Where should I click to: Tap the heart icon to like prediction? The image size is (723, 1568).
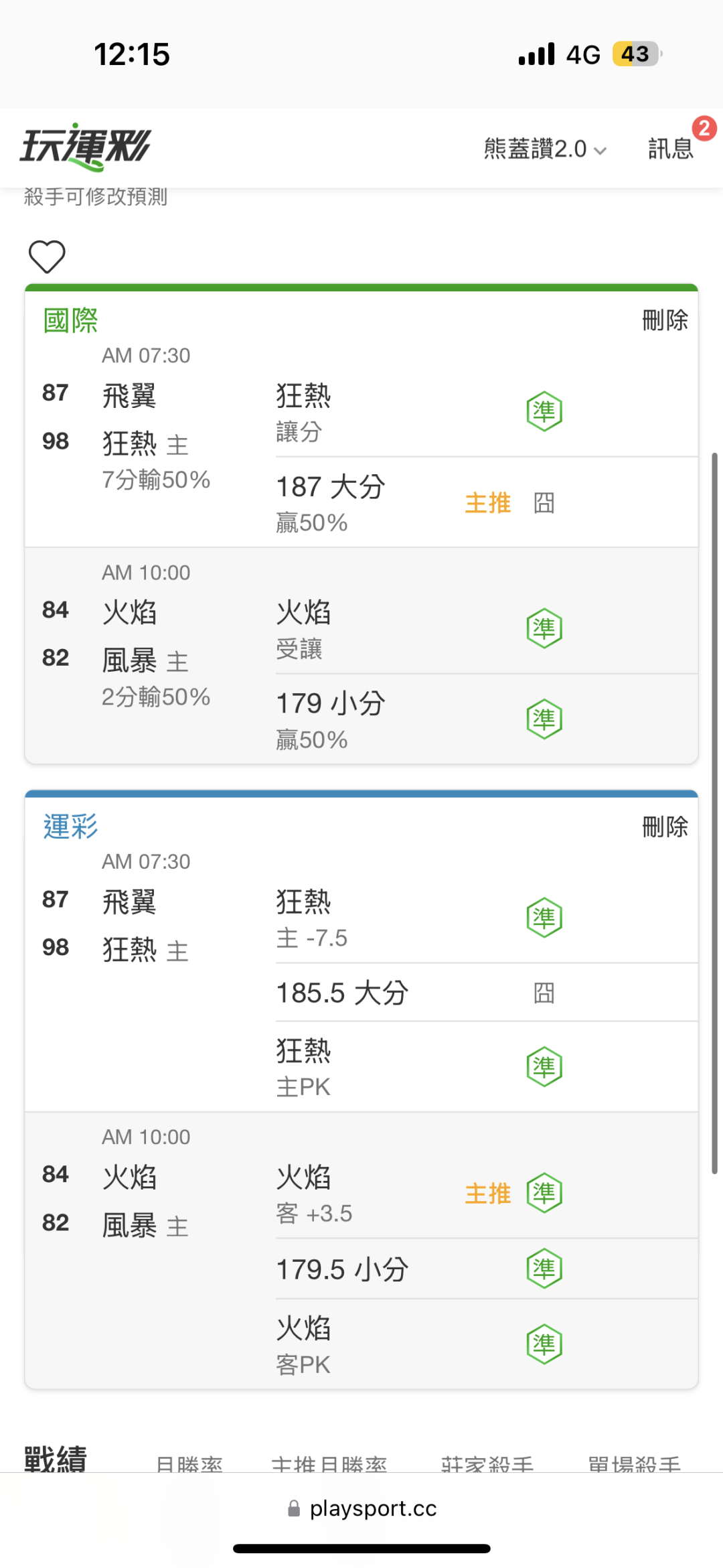(47, 257)
